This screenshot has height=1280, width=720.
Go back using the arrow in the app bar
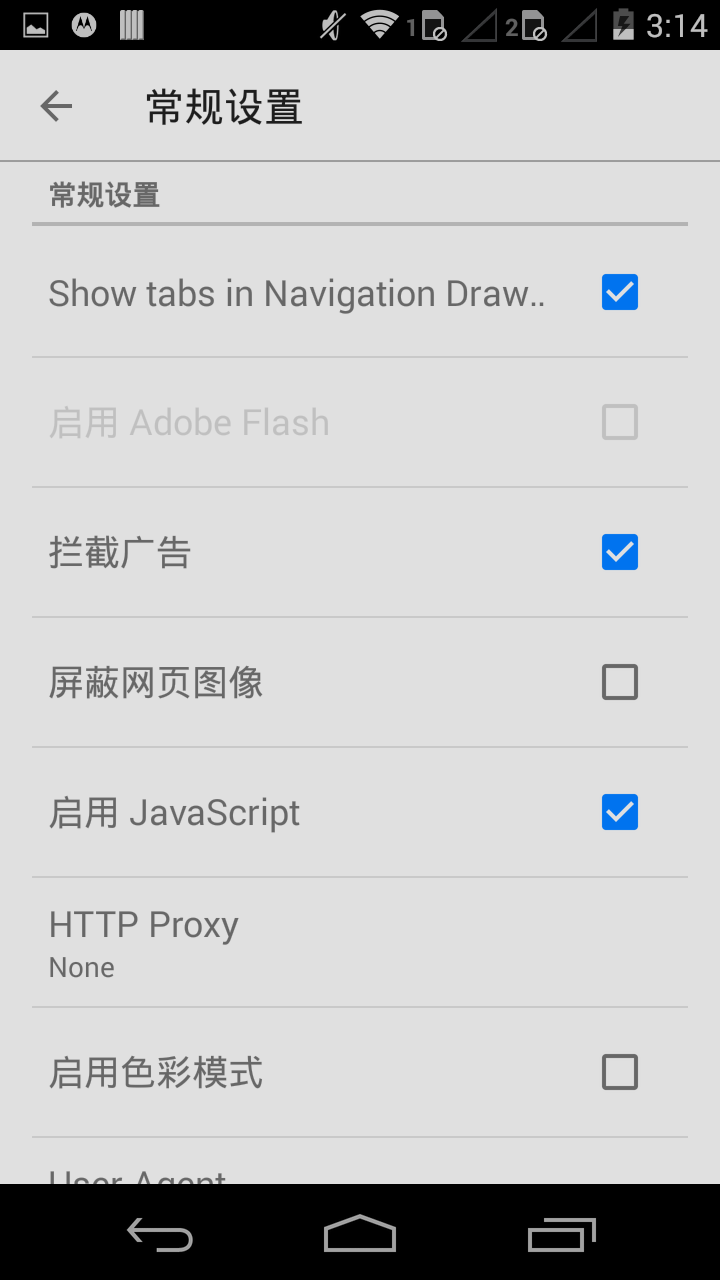tap(56, 106)
